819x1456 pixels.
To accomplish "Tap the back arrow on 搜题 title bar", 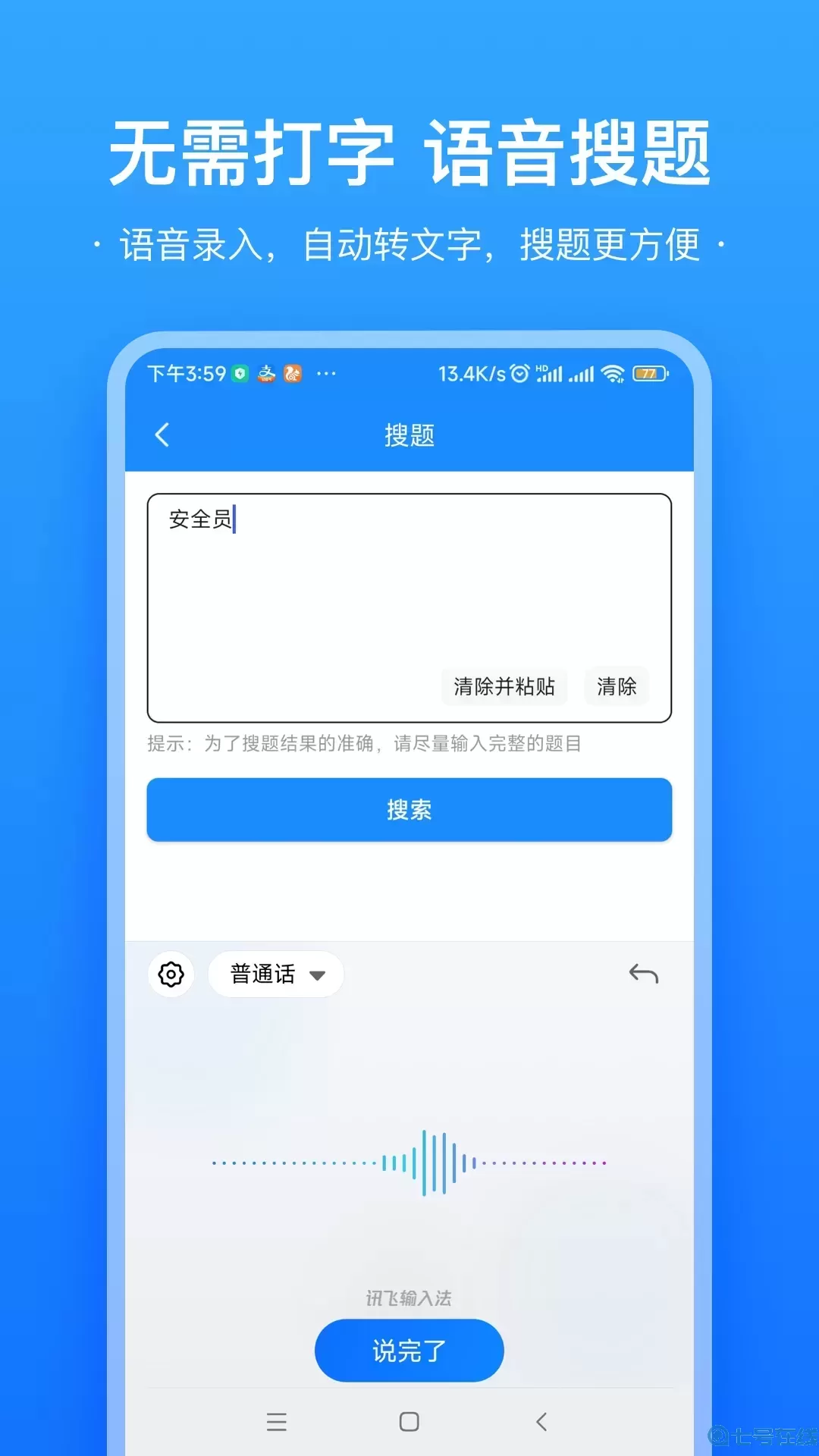I will 162,435.
